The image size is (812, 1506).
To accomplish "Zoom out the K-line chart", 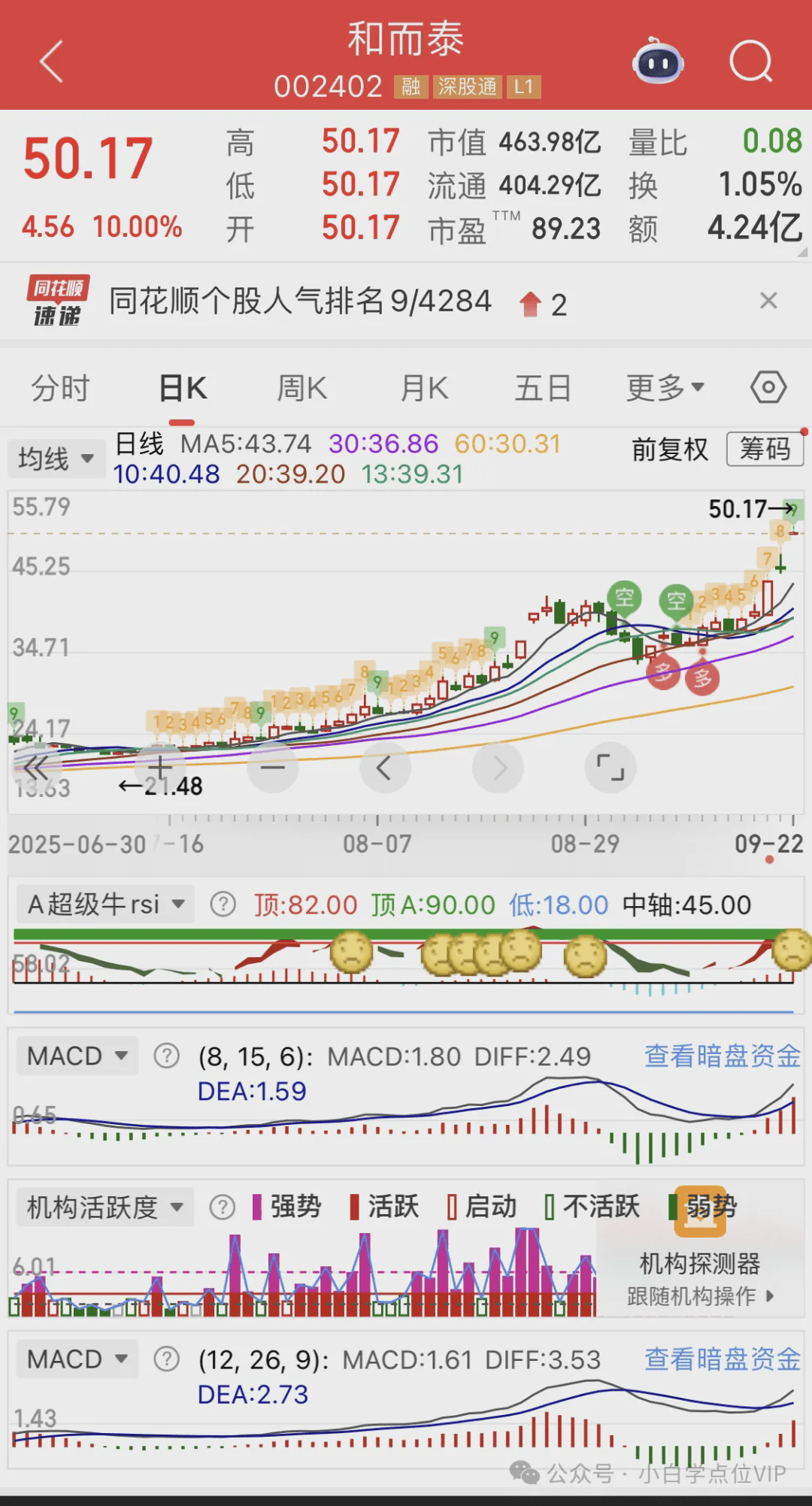I will pos(272,768).
